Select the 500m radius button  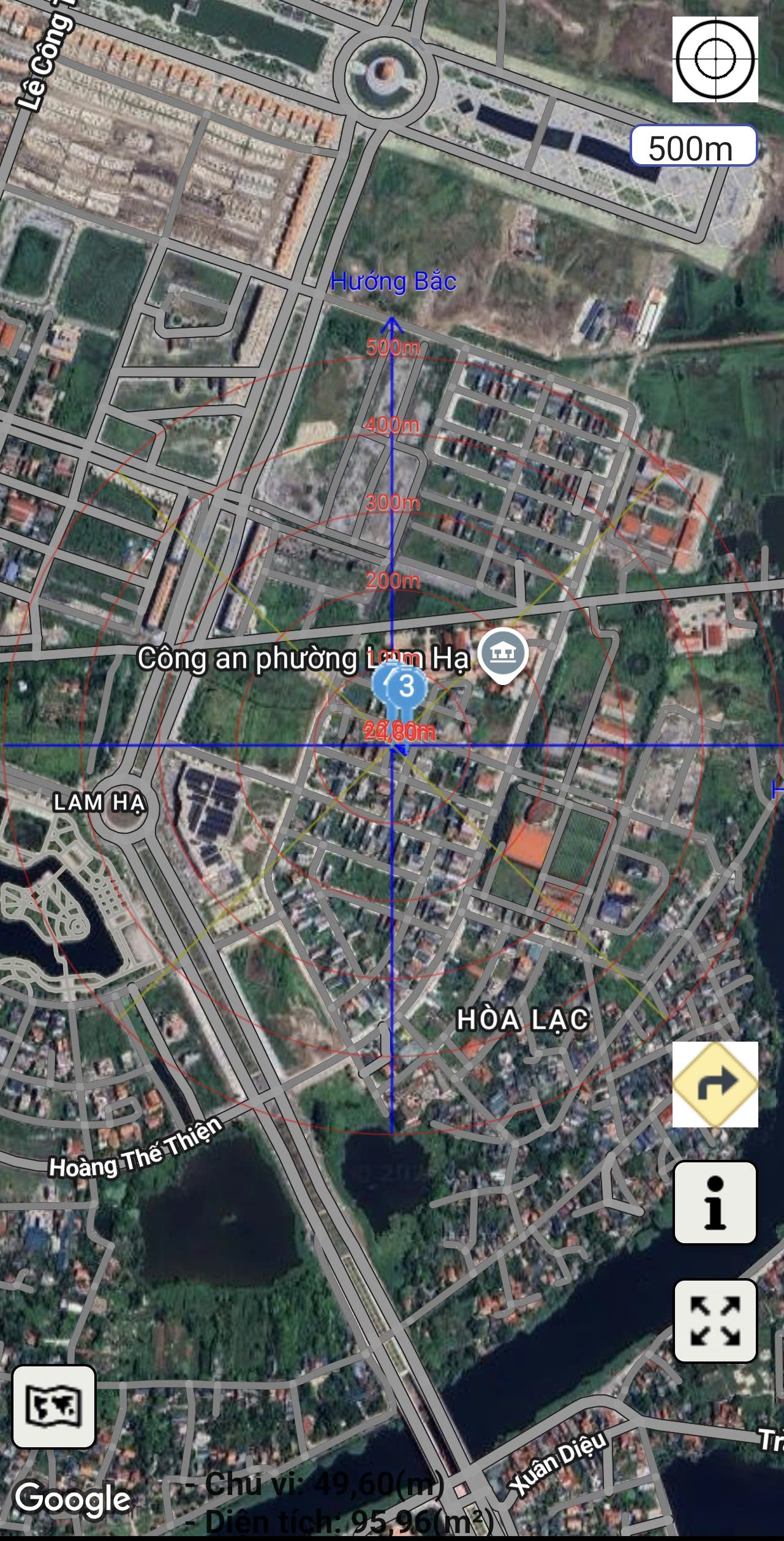click(693, 146)
